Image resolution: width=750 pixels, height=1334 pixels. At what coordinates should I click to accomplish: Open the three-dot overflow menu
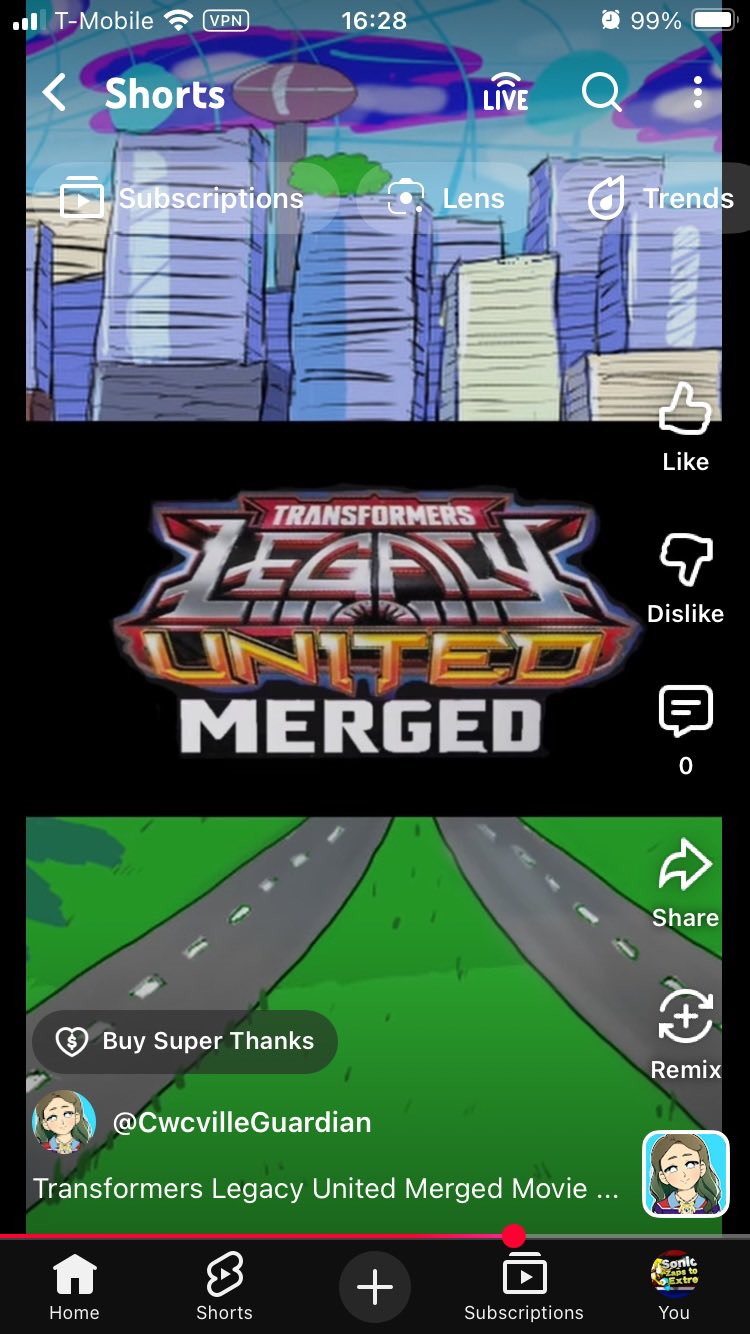point(697,93)
